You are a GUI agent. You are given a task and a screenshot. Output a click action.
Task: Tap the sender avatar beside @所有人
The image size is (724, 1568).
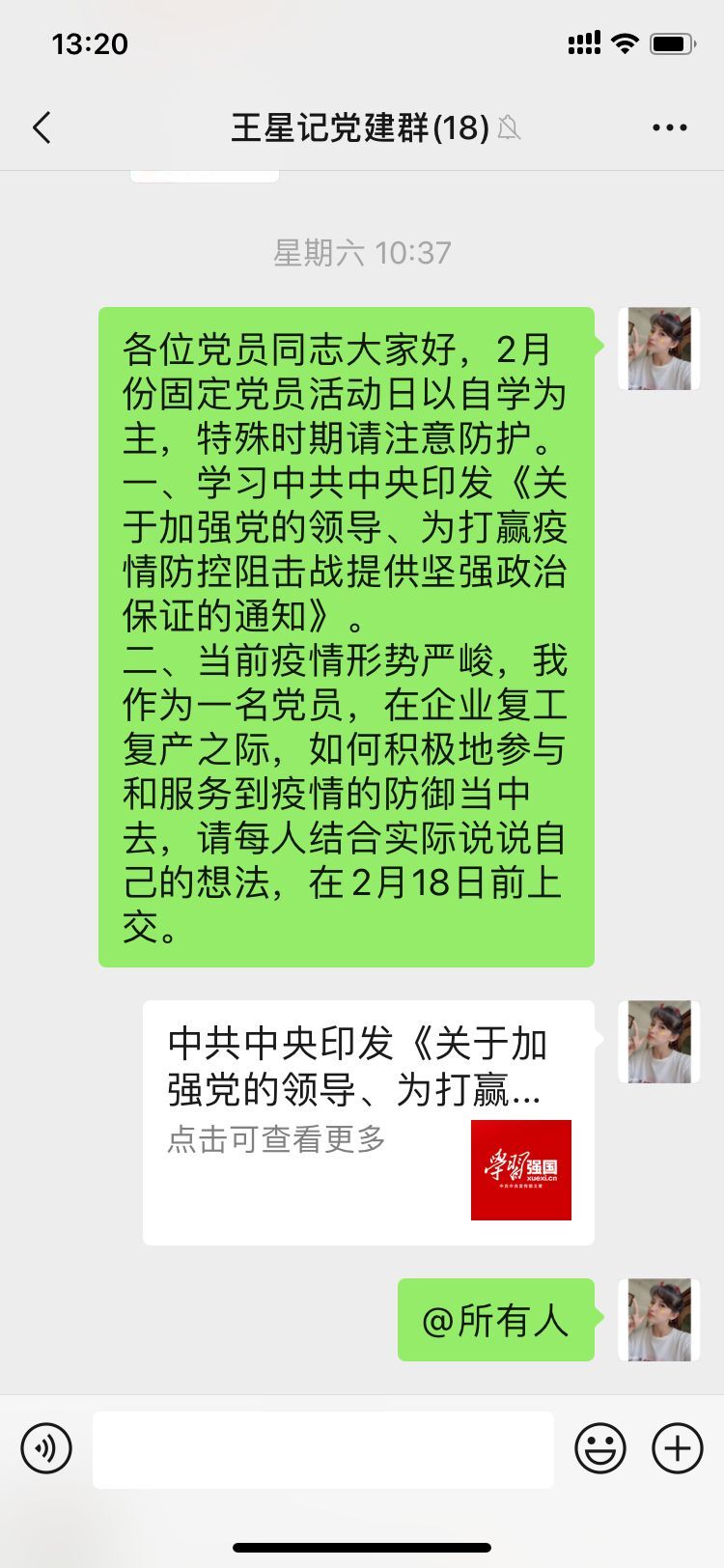coord(659,1320)
